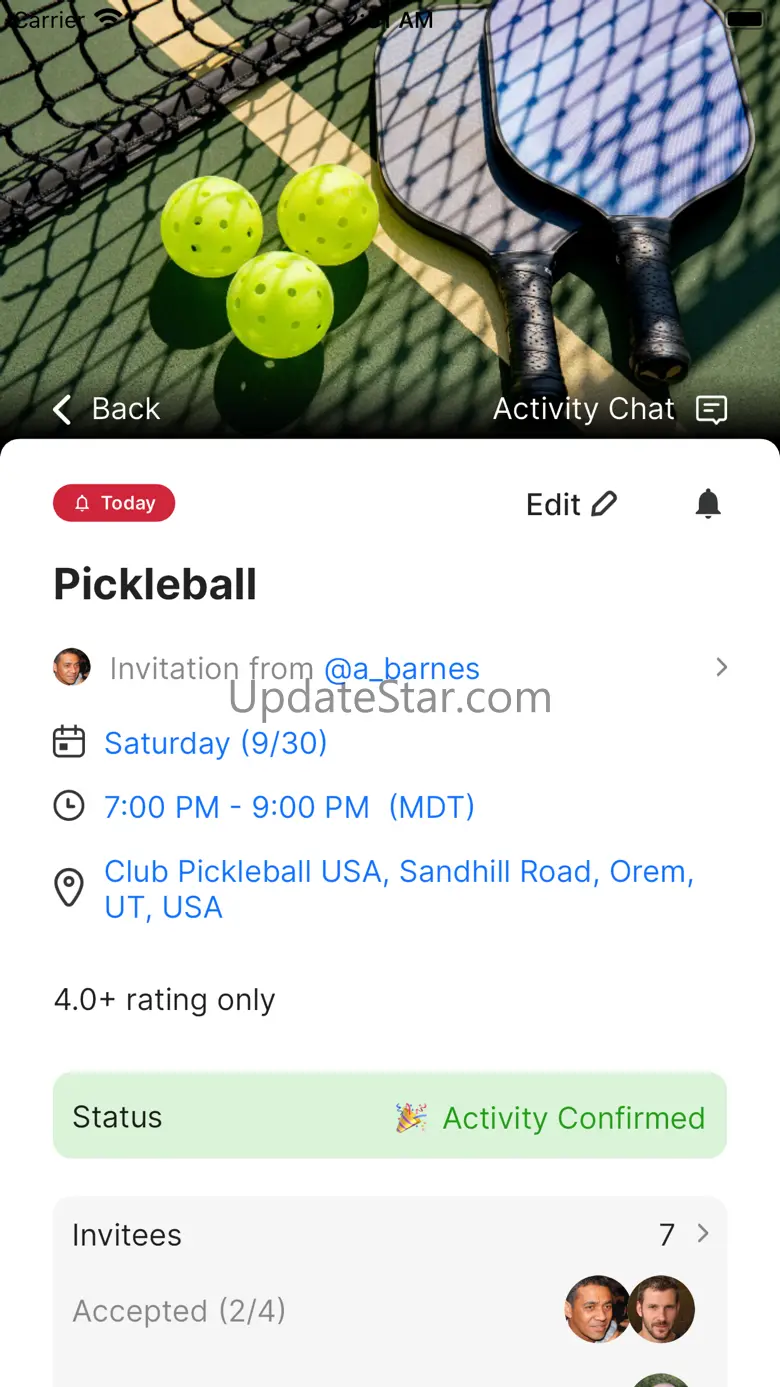This screenshot has width=780, height=1387.
Task: Edit the Pickleball activity
Action: point(571,504)
